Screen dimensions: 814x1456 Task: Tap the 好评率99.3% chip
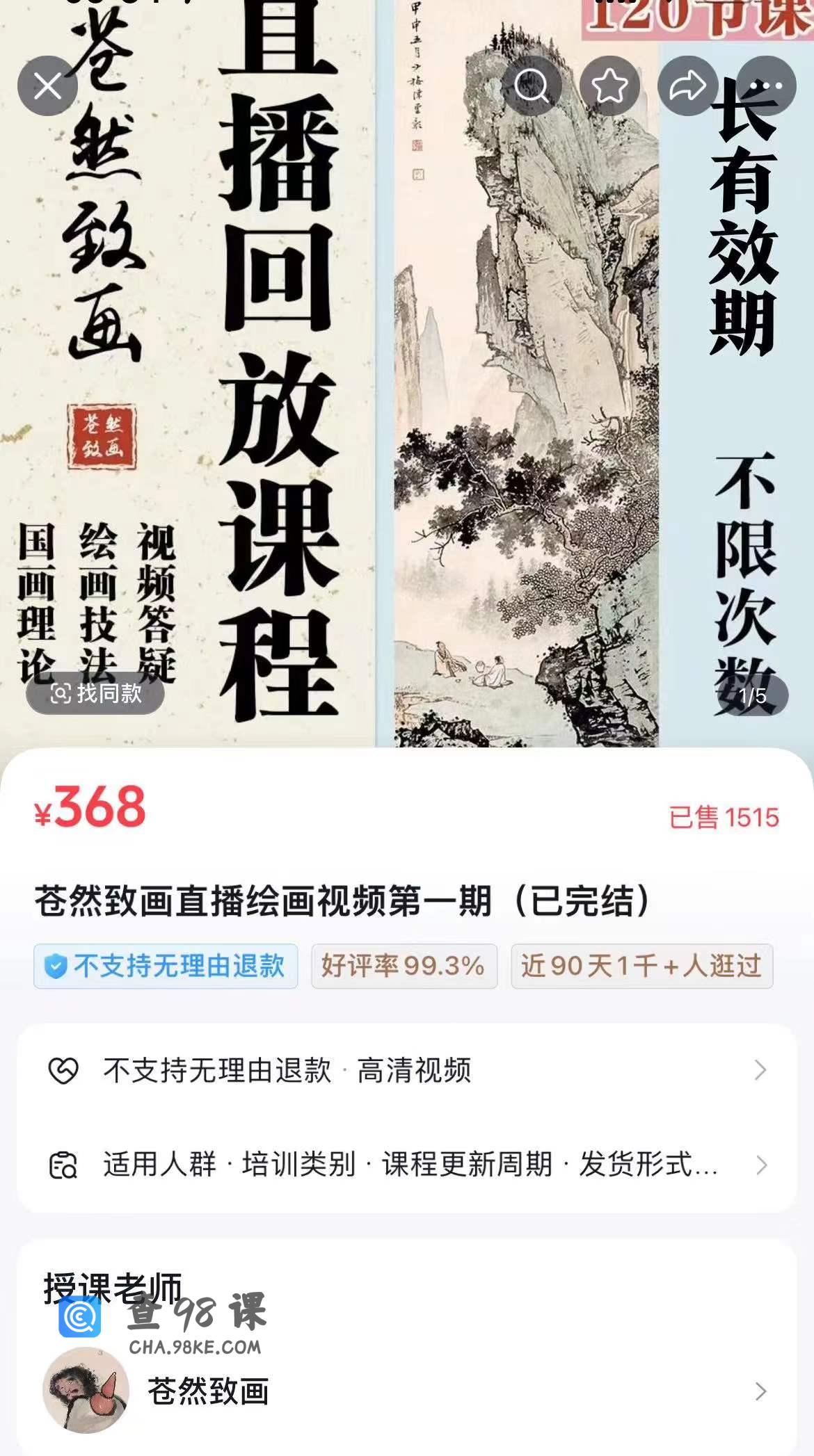(404, 966)
